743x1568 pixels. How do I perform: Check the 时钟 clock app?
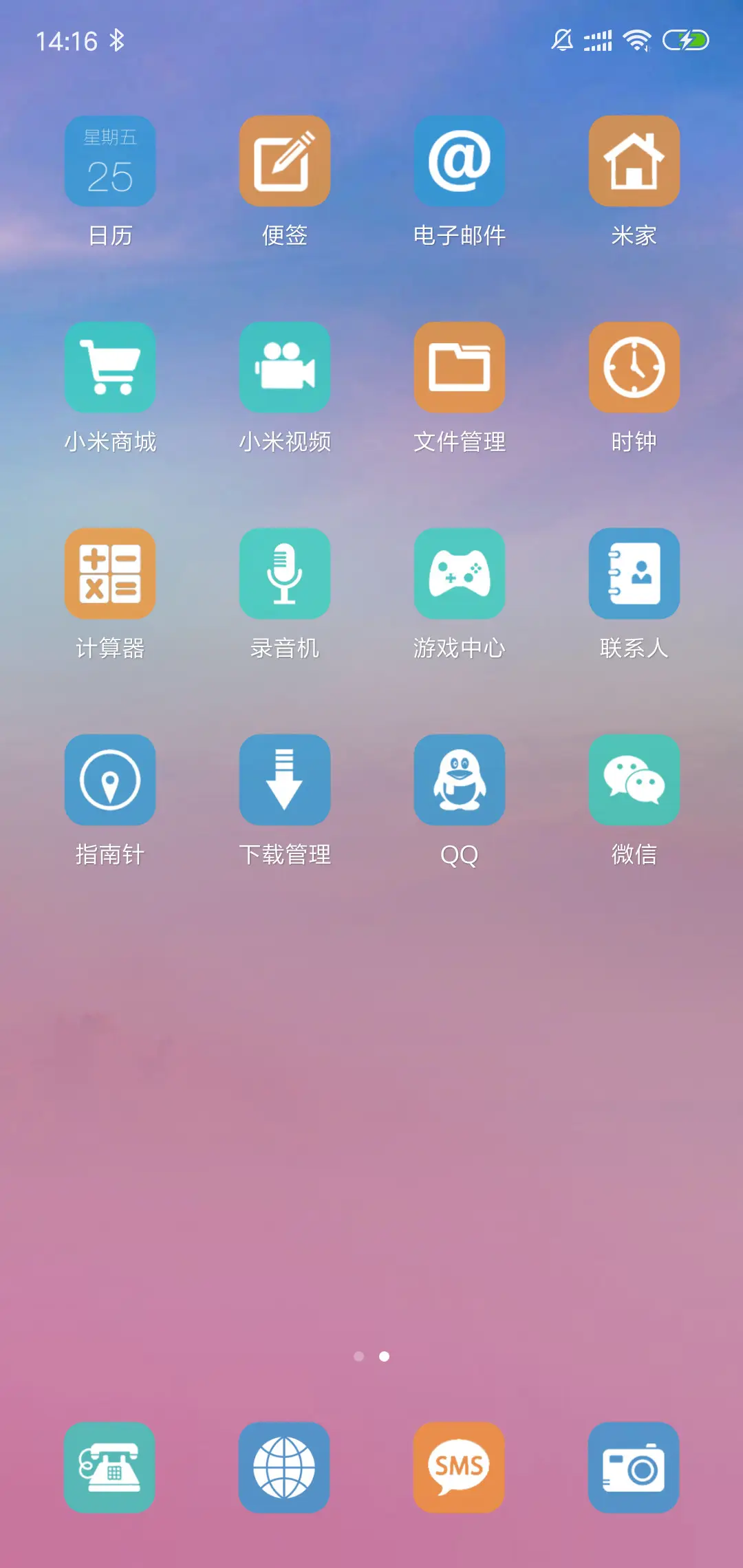pyautogui.click(x=634, y=368)
